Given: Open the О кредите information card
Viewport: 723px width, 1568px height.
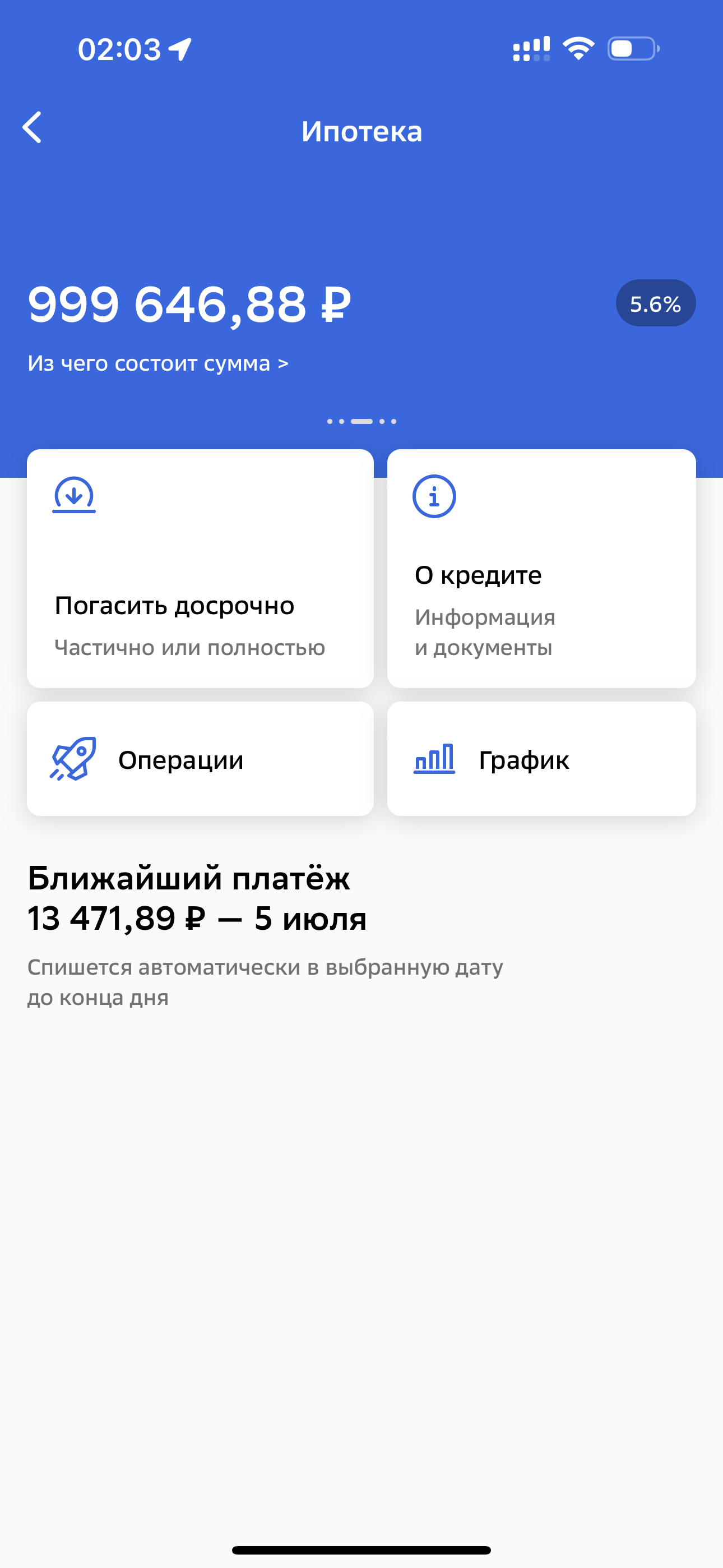Looking at the screenshot, I should point(540,569).
